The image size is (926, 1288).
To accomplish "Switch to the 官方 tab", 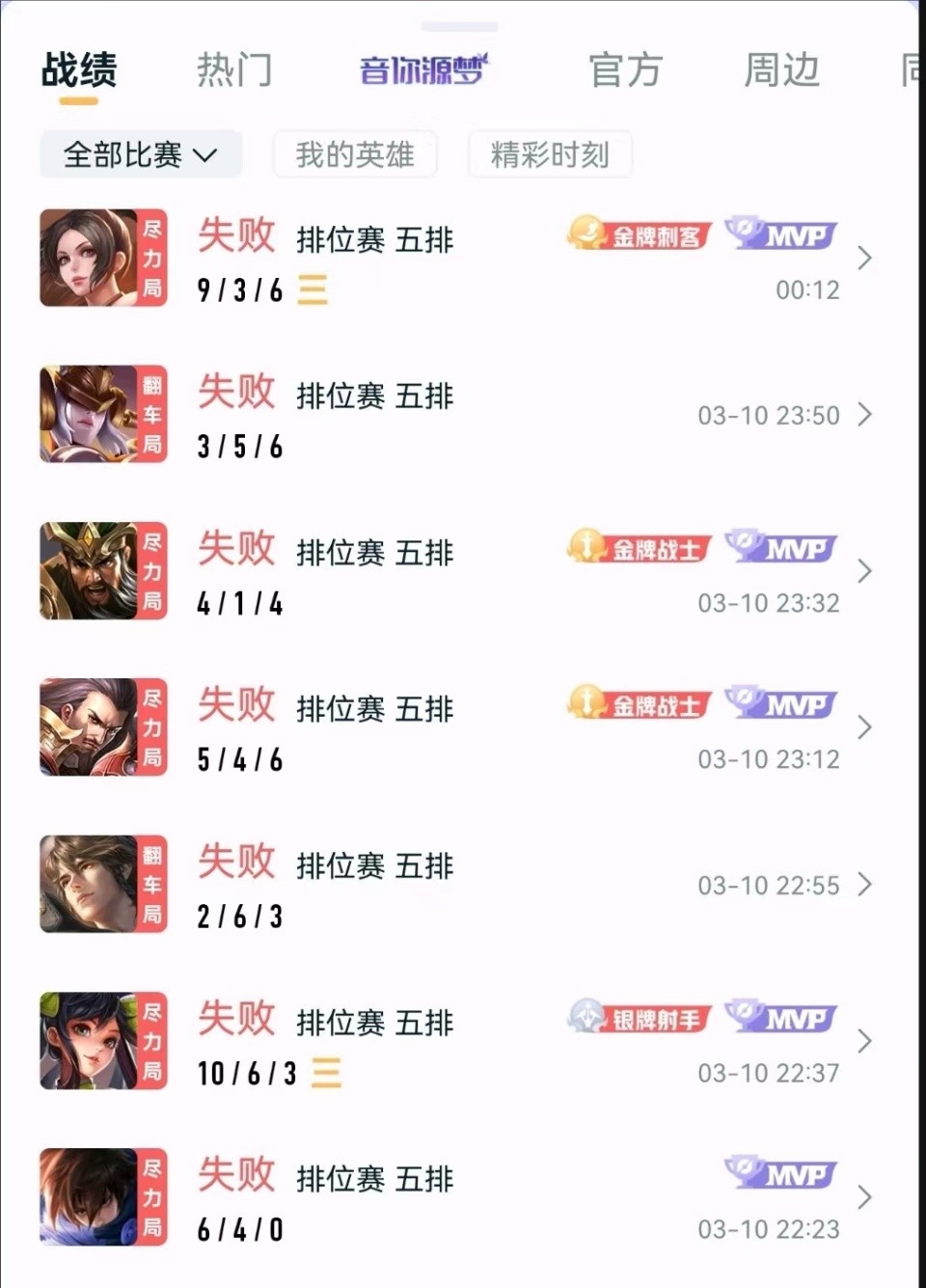I will tap(625, 70).
